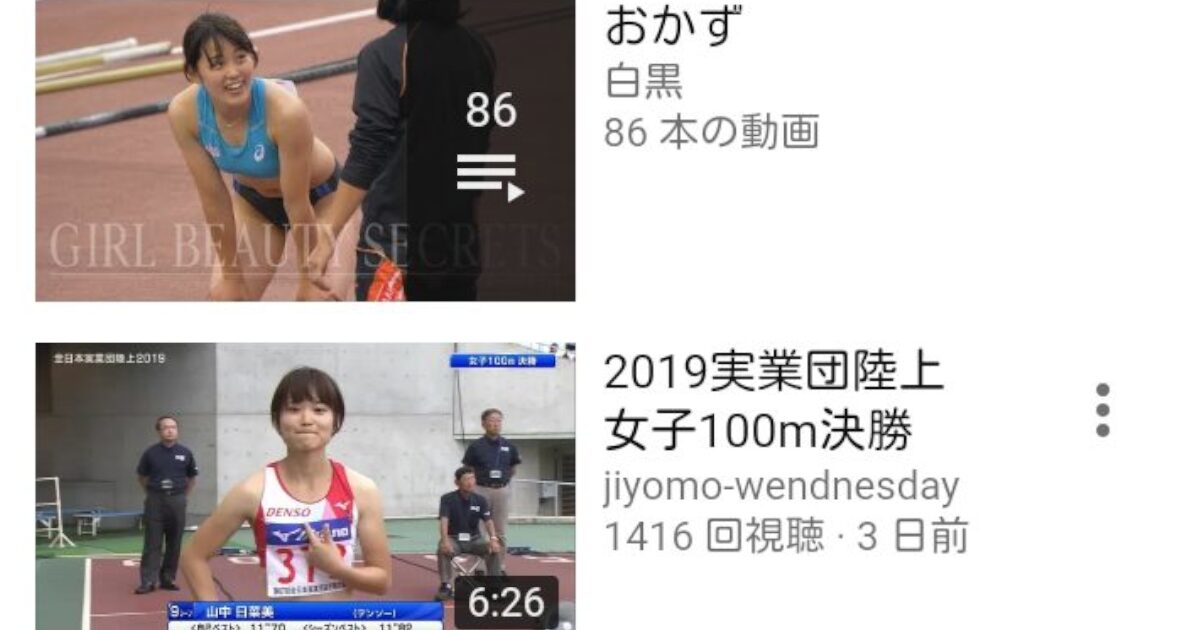Open the おかず playlist thumbnail
This screenshot has width=1200, height=630.
click(x=305, y=150)
